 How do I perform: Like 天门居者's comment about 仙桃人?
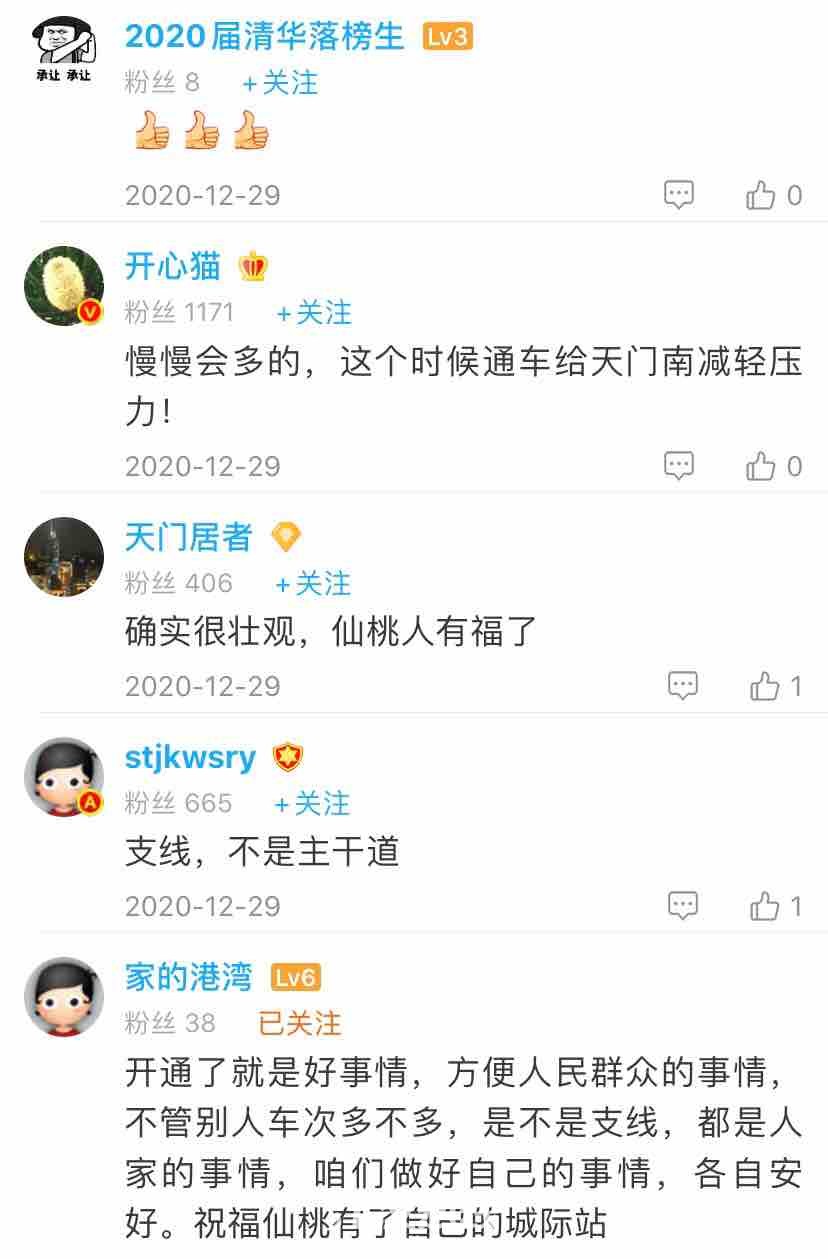tap(765, 685)
